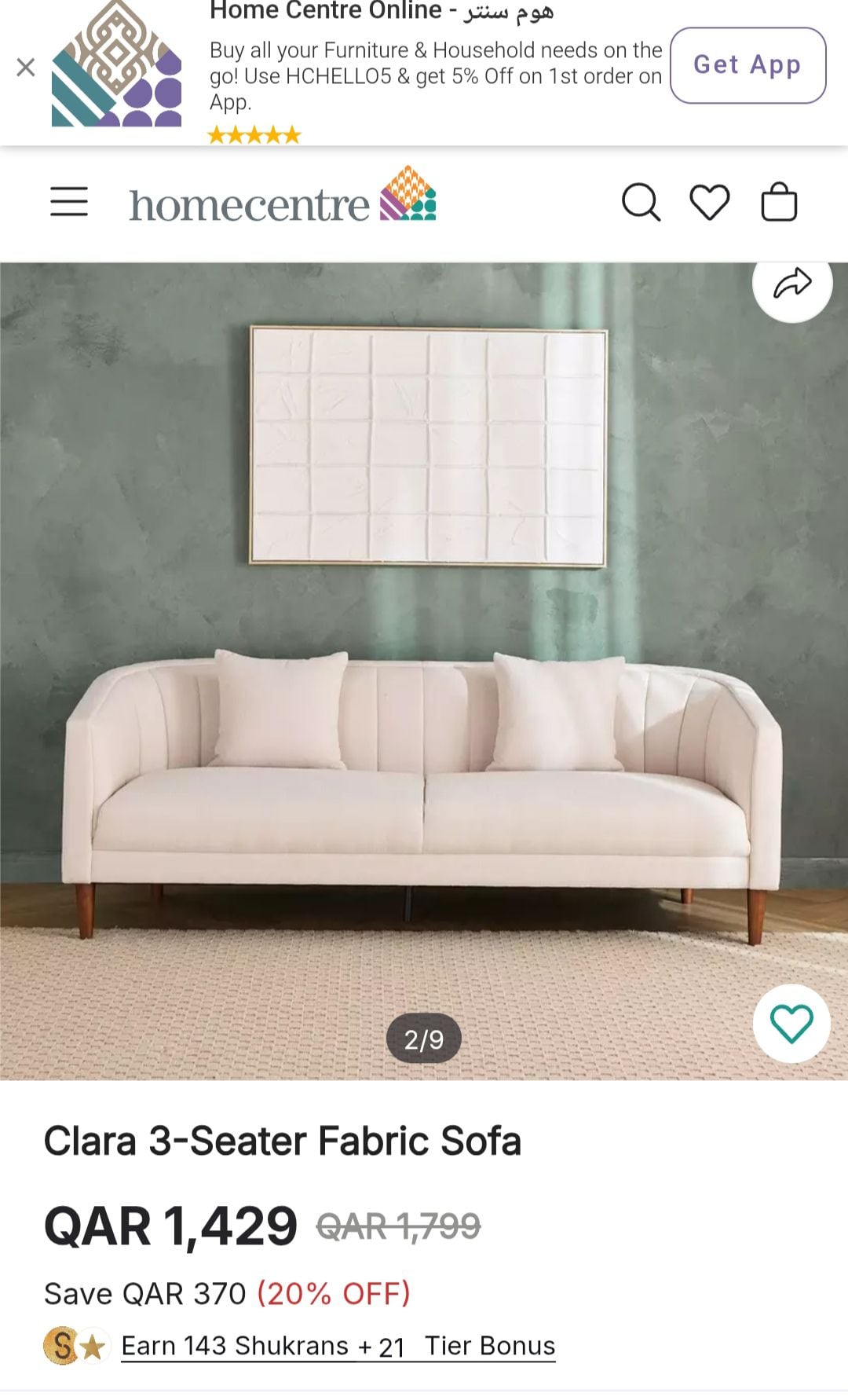The width and height of the screenshot is (848, 1400).
Task: Open the hamburger menu
Action: (x=69, y=202)
